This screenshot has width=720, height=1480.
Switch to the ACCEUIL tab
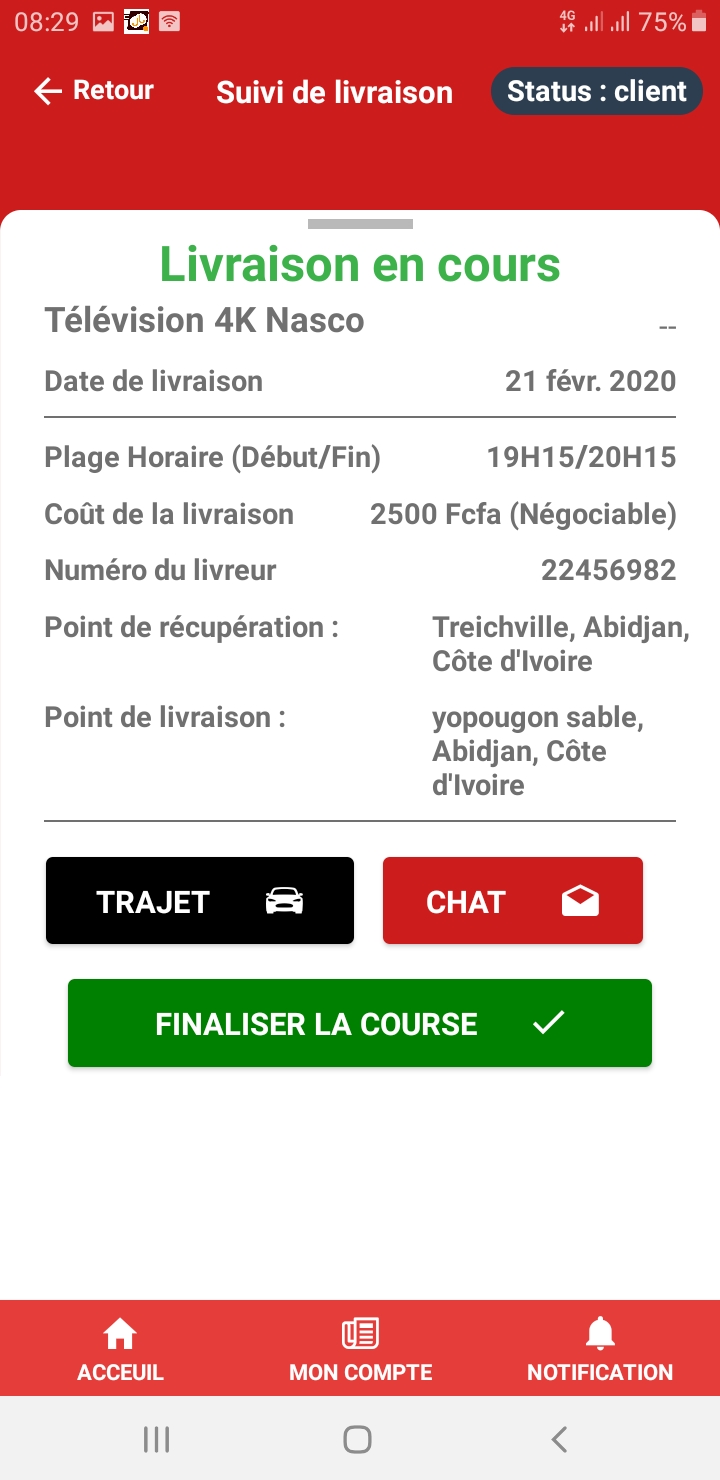120,1349
